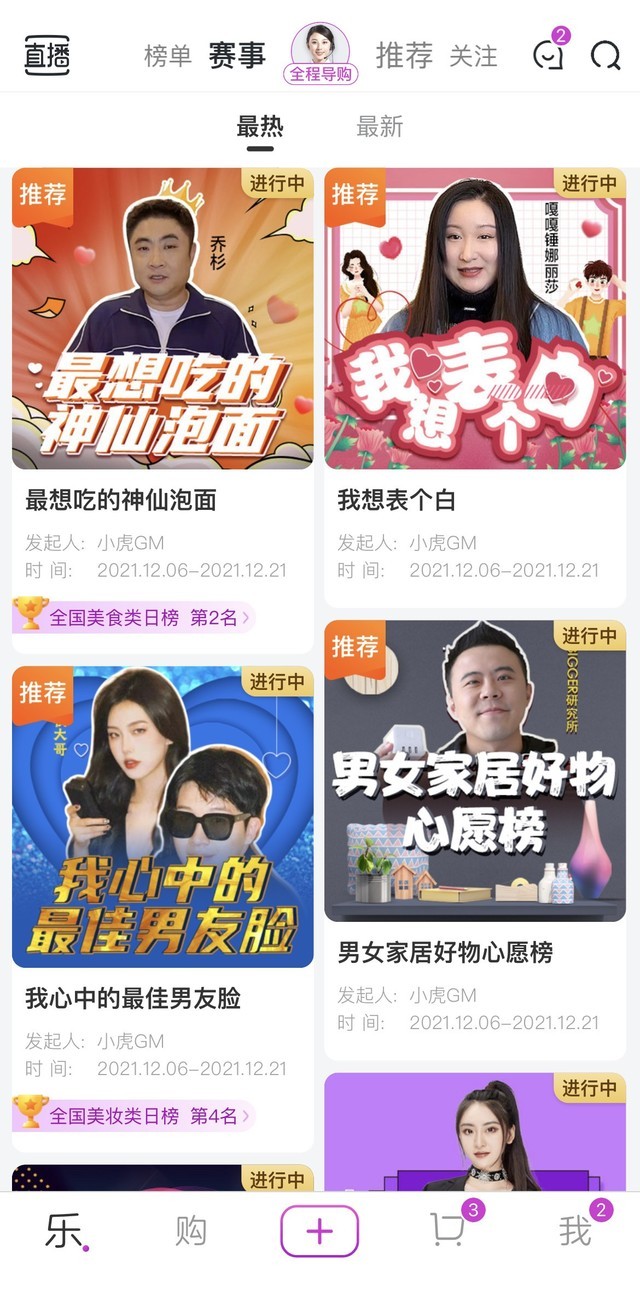The width and height of the screenshot is (640, 1295).
Task: Tap the plus create button
Action: (319, 1232)
